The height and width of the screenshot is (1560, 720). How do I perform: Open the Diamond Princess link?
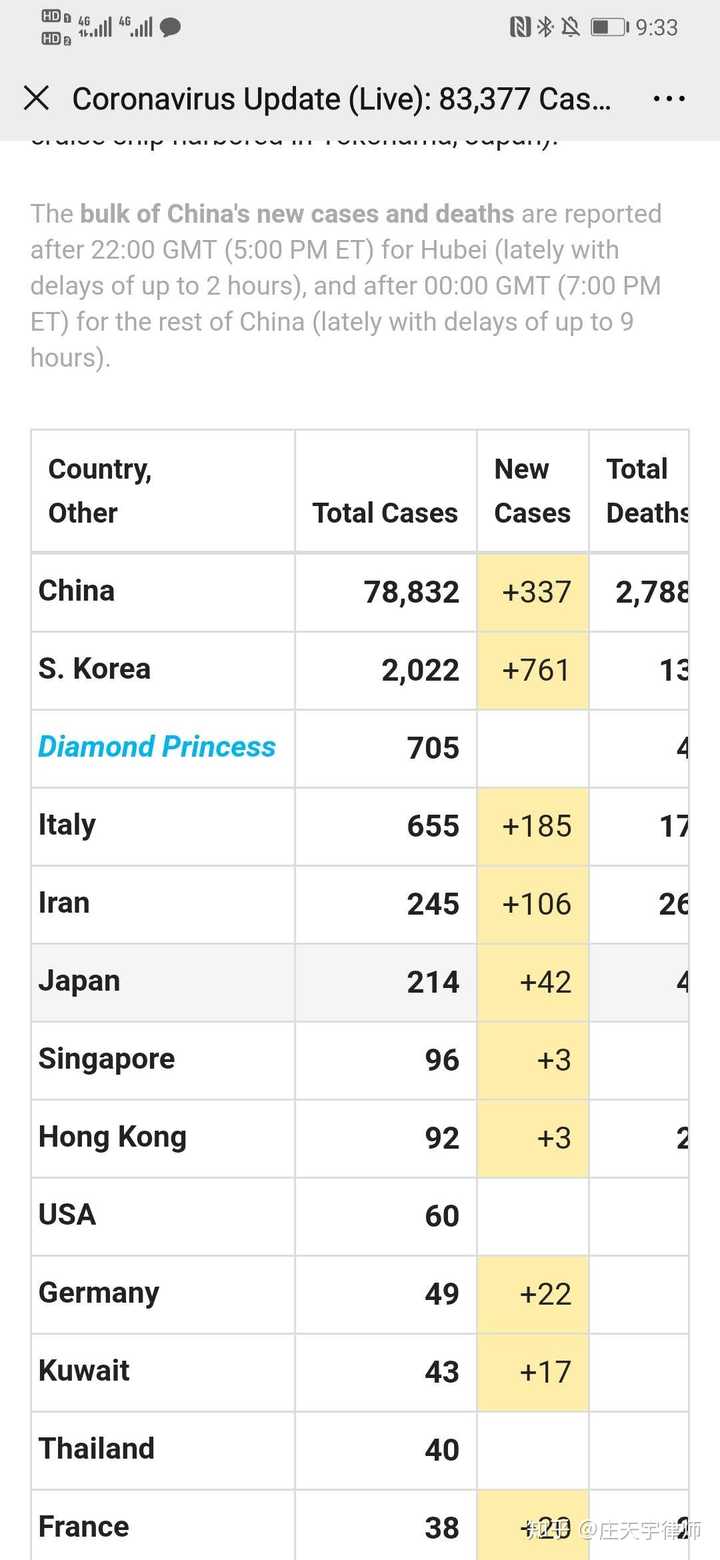[157, 747]
